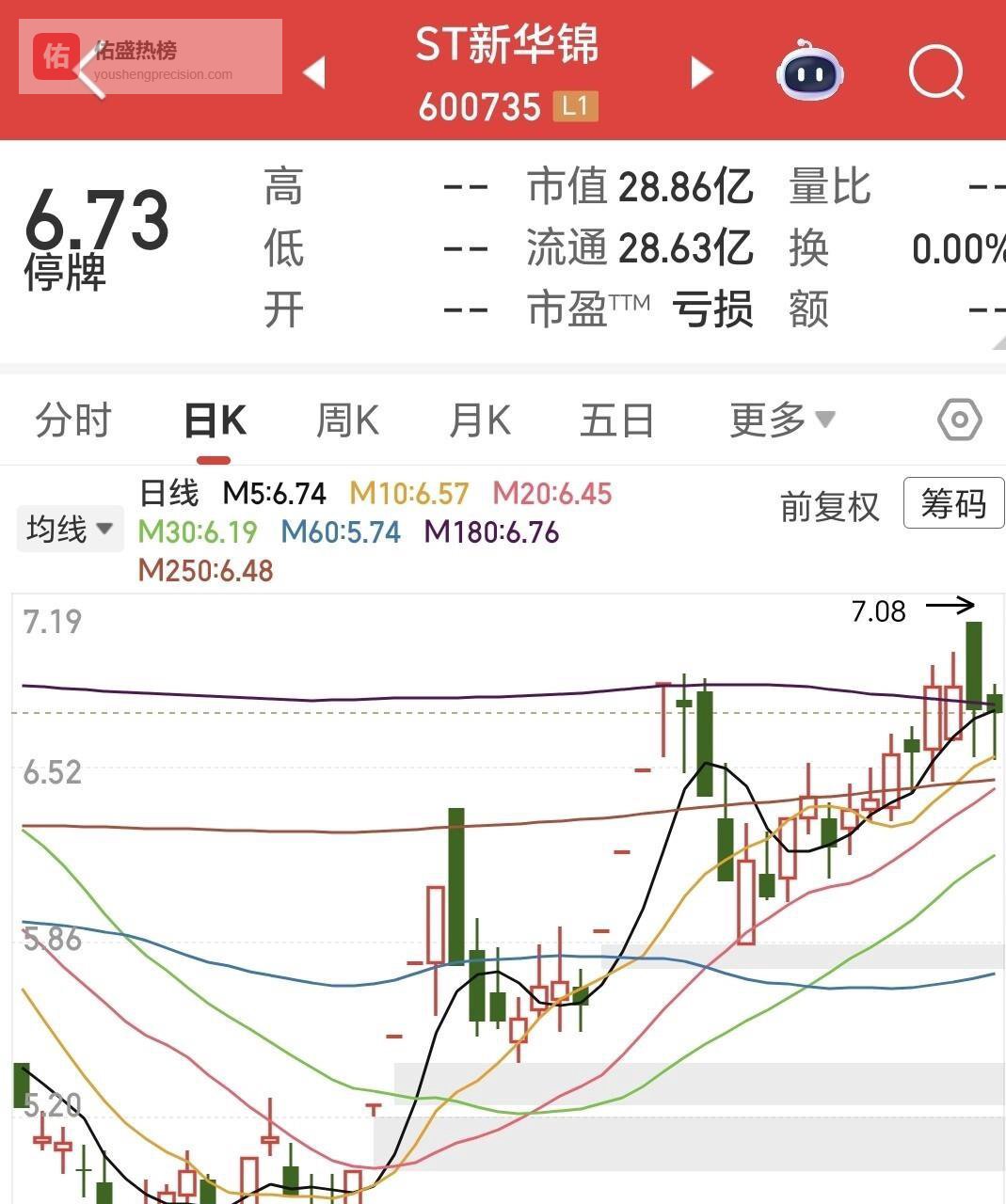View the 五日 chart tab
1006x1204 pixels.
[x=616, y=420]
